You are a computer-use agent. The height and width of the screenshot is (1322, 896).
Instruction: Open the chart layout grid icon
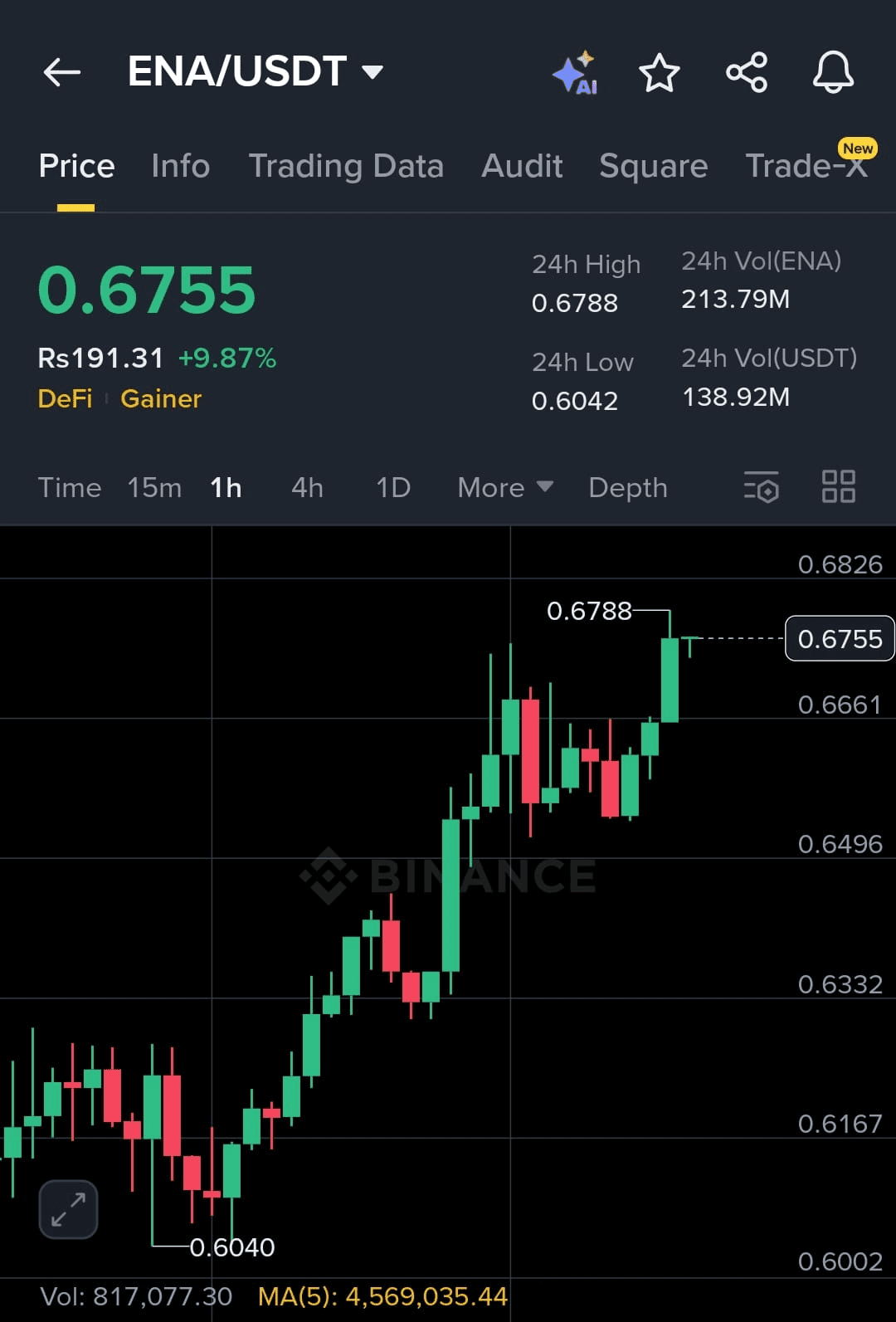(x=838, y=486)
